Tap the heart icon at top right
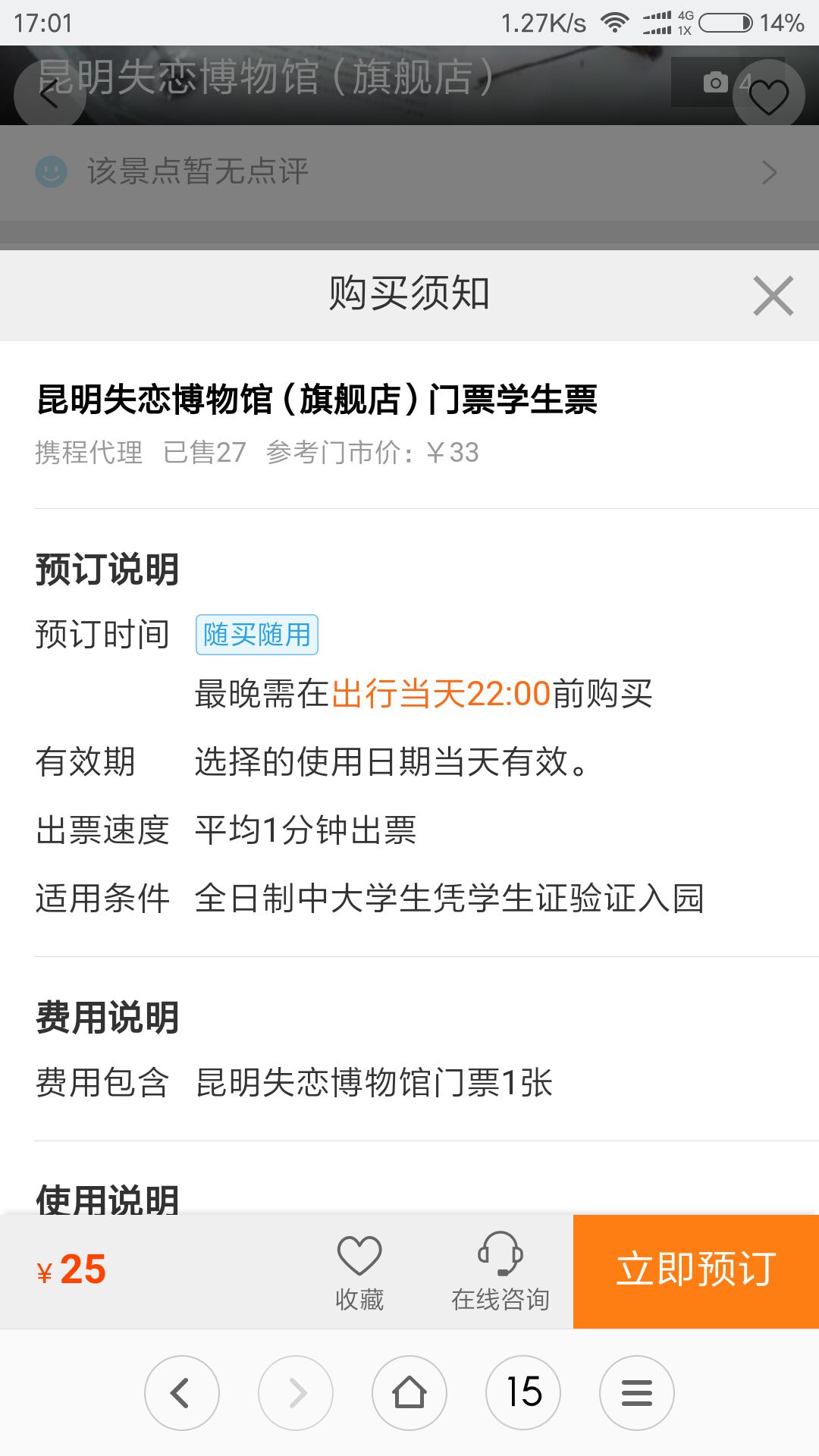This screenshot has height=1456, width=819. pos(769,96)
